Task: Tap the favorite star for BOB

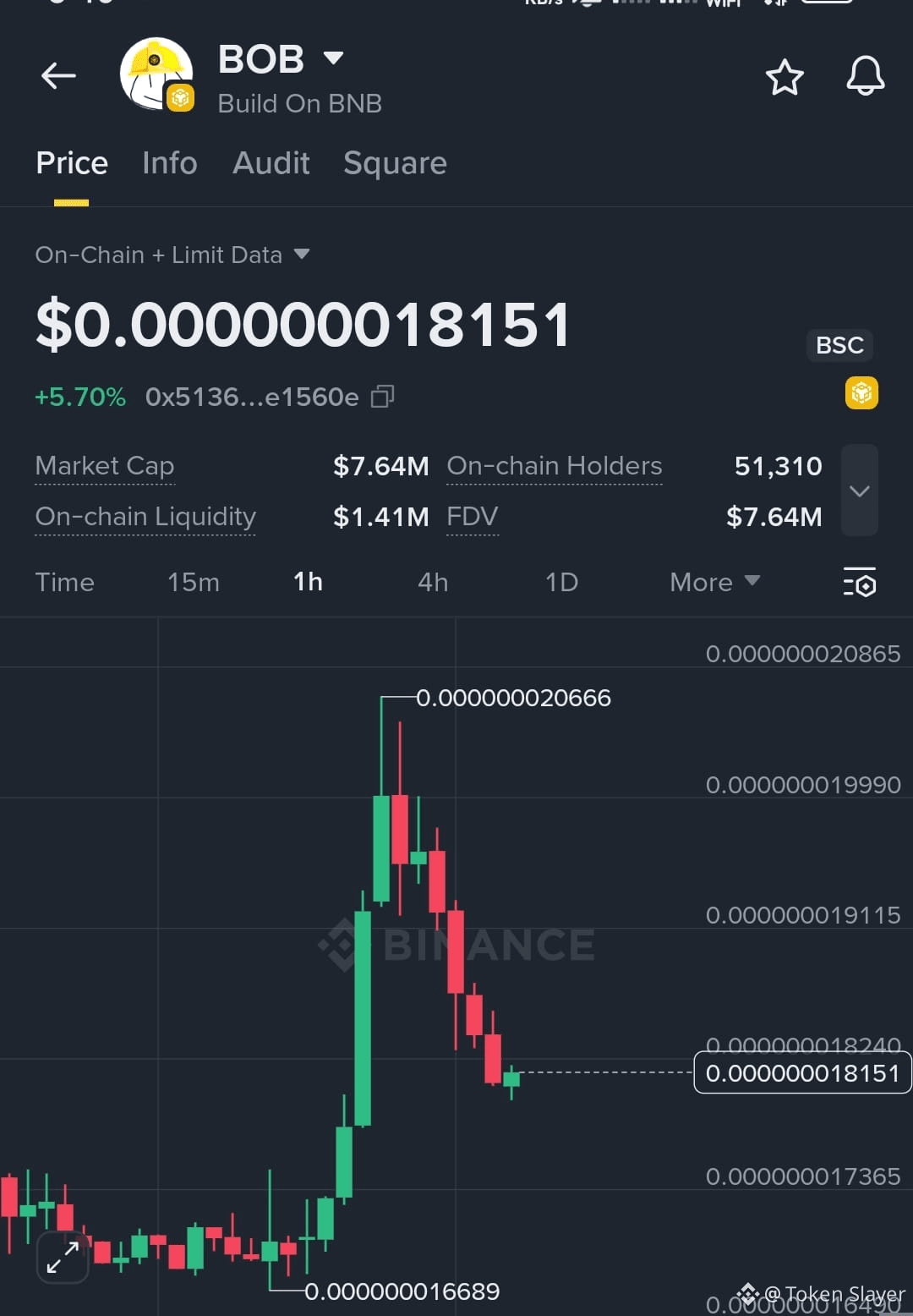Action: pos(785,76)
